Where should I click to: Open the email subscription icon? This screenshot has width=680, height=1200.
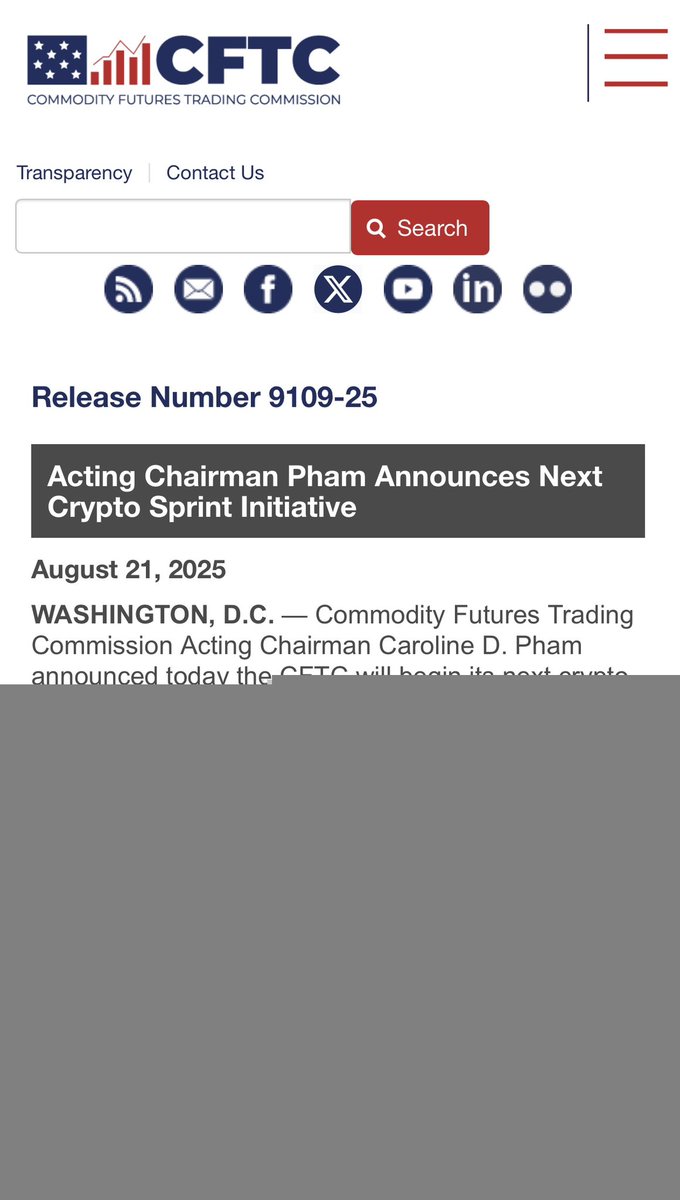pos(198,290)
